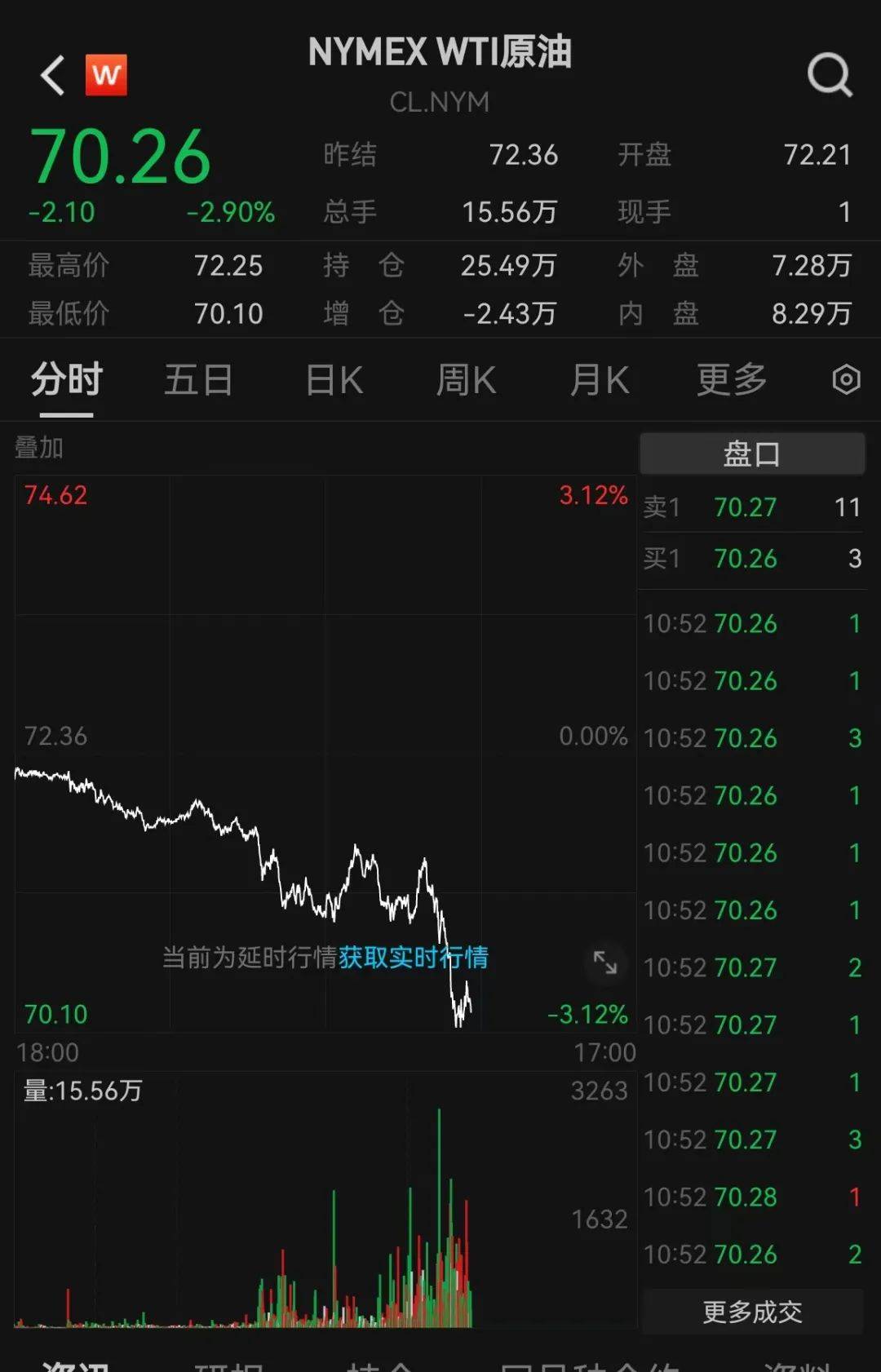The image size is (881, 1372).
Task: Open search with the magnifier icon
Action: tap(830, 75)
